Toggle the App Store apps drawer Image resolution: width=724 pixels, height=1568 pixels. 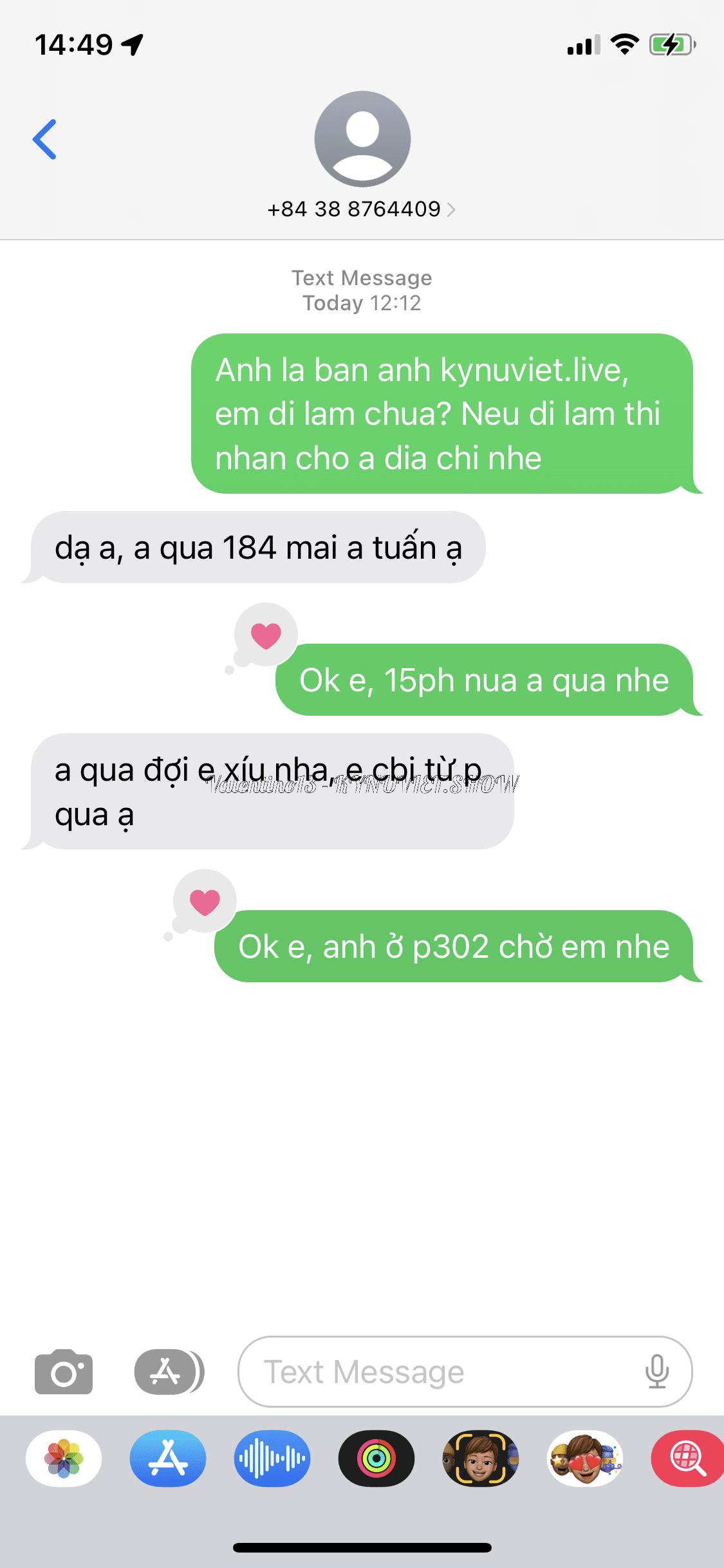coord(169,1372)
